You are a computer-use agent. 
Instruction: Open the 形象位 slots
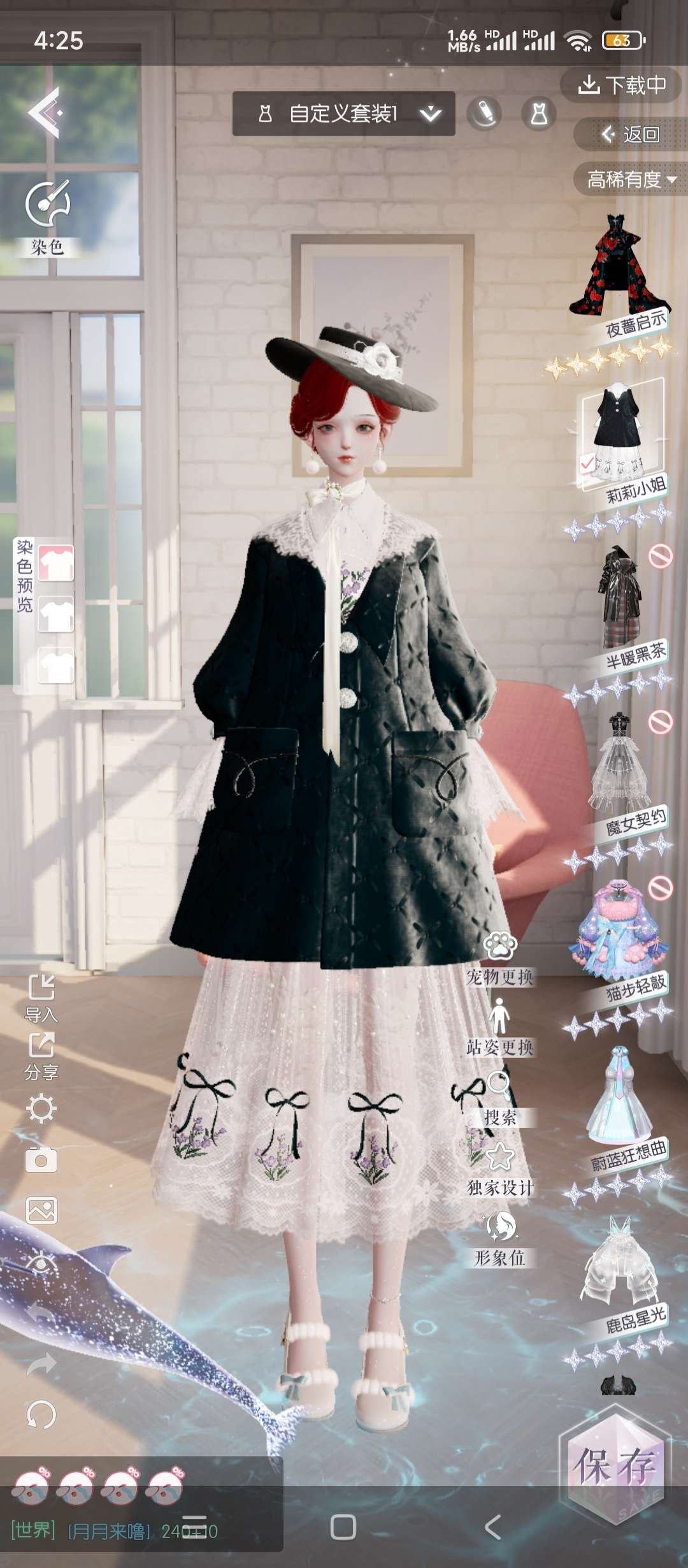(x=500, y=1237)
